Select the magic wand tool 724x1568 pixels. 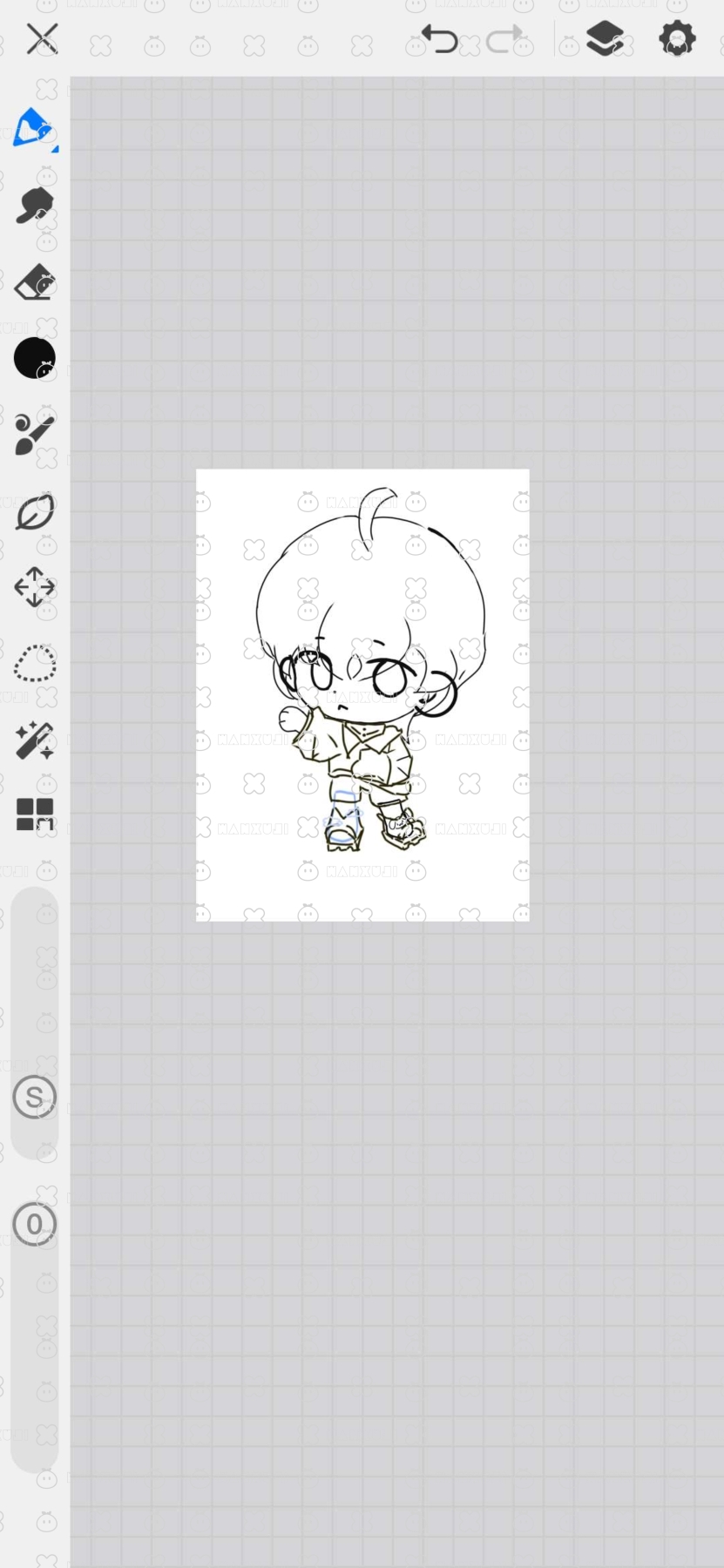click(x=35, y=740)
